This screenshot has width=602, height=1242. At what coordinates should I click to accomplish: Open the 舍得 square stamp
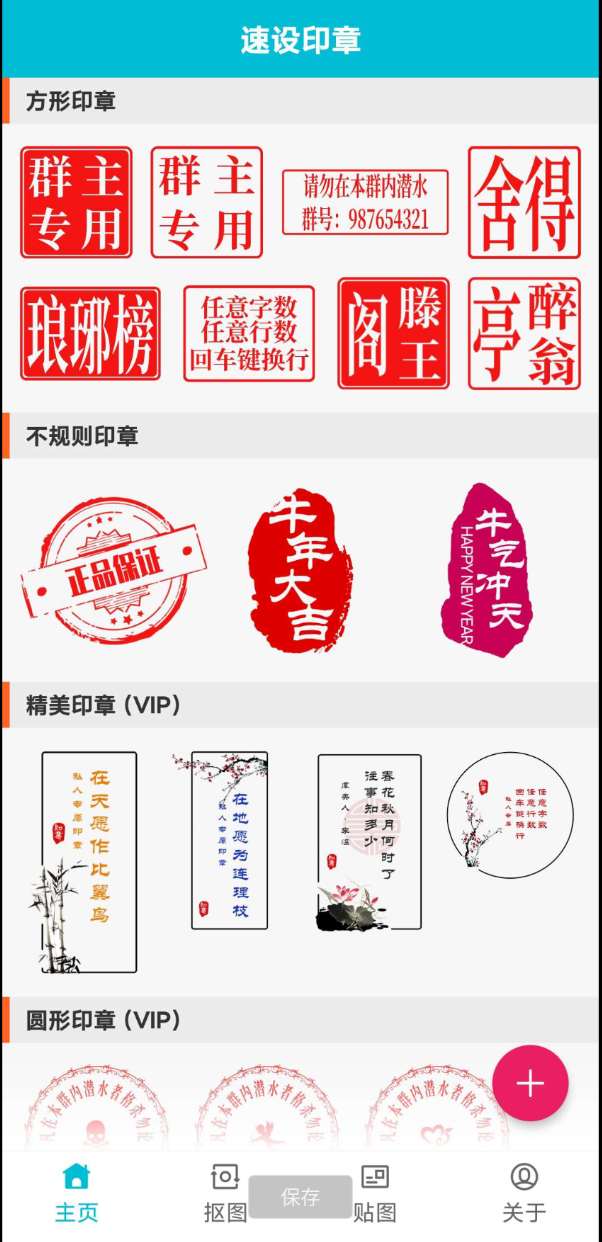[524, 203]
